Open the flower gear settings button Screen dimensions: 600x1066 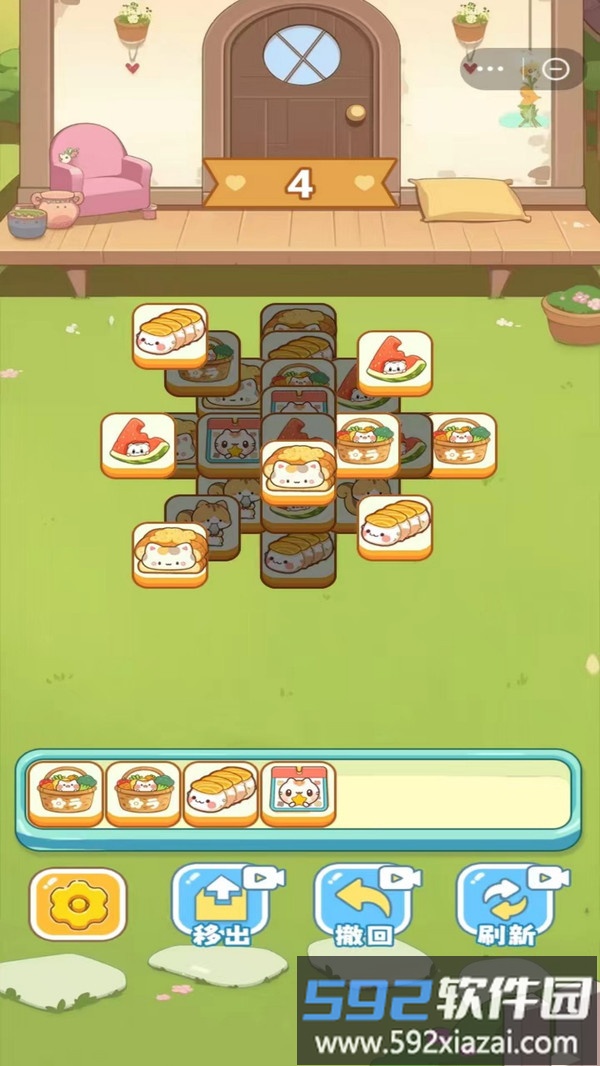point(77,903)
